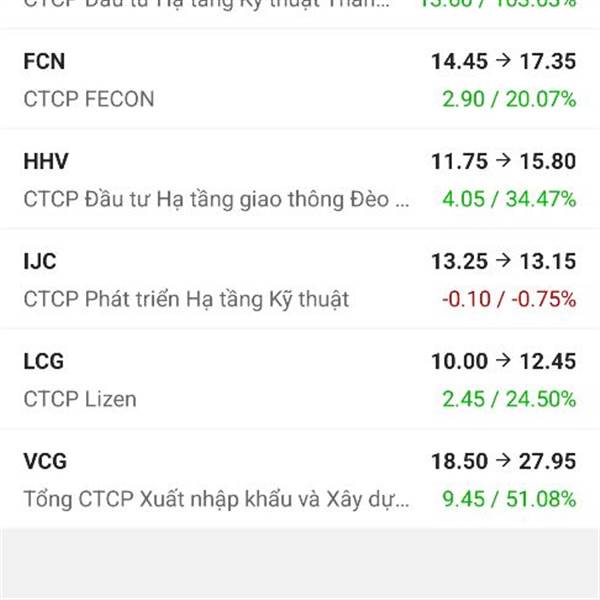
Task: Select the IJC stock entry
Action: click(300, 280)
